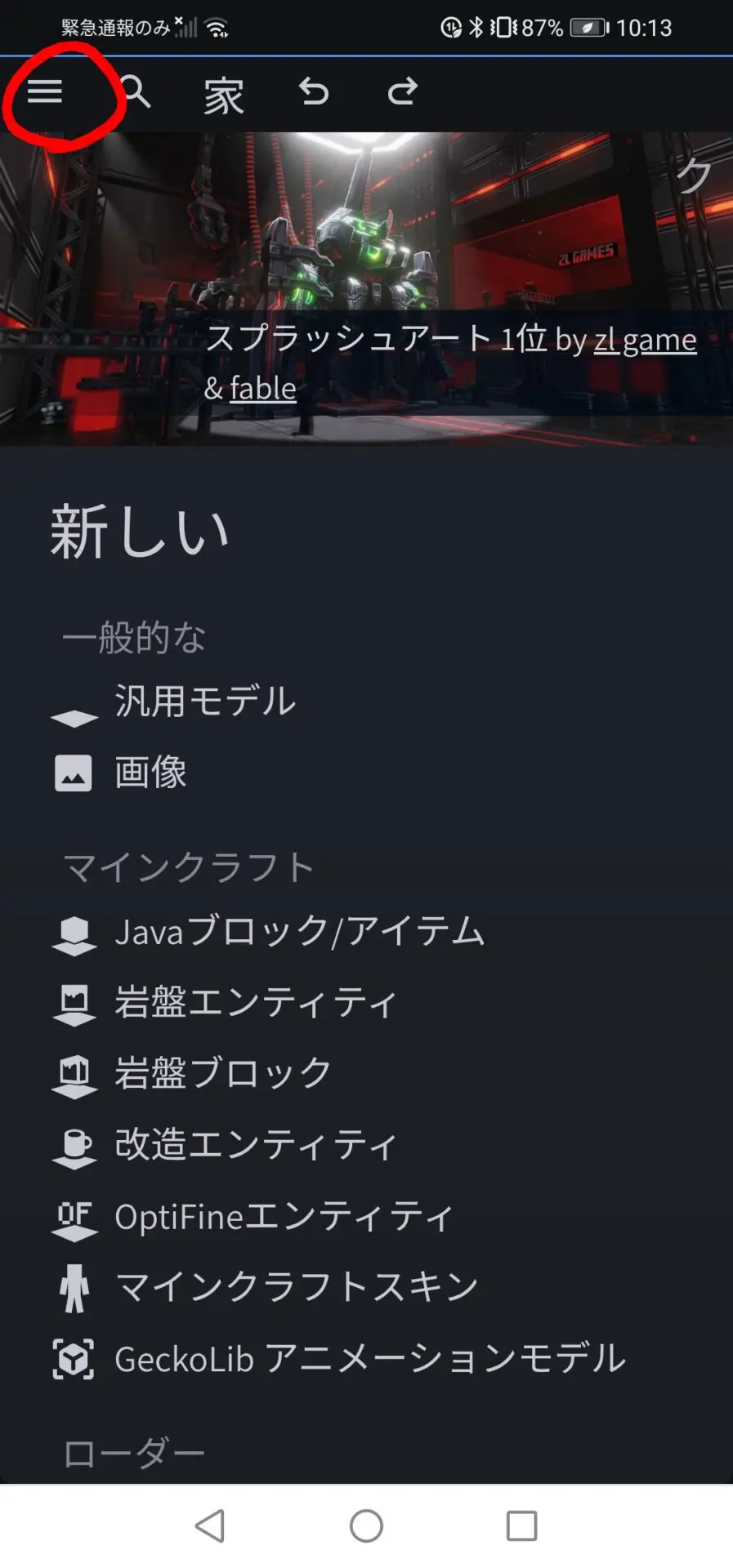Go to the 家 home tab
The image size is (733, 1568).
tap(224, 95)
